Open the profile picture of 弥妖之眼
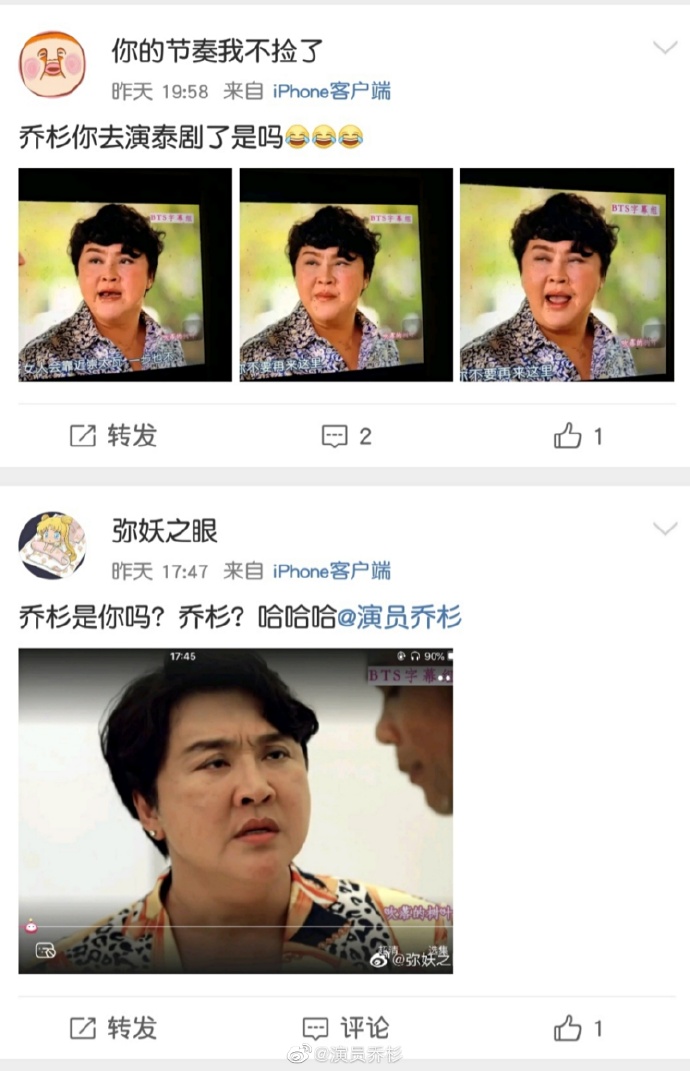This screenshot has width=690, height=1071. click(52, 545)
